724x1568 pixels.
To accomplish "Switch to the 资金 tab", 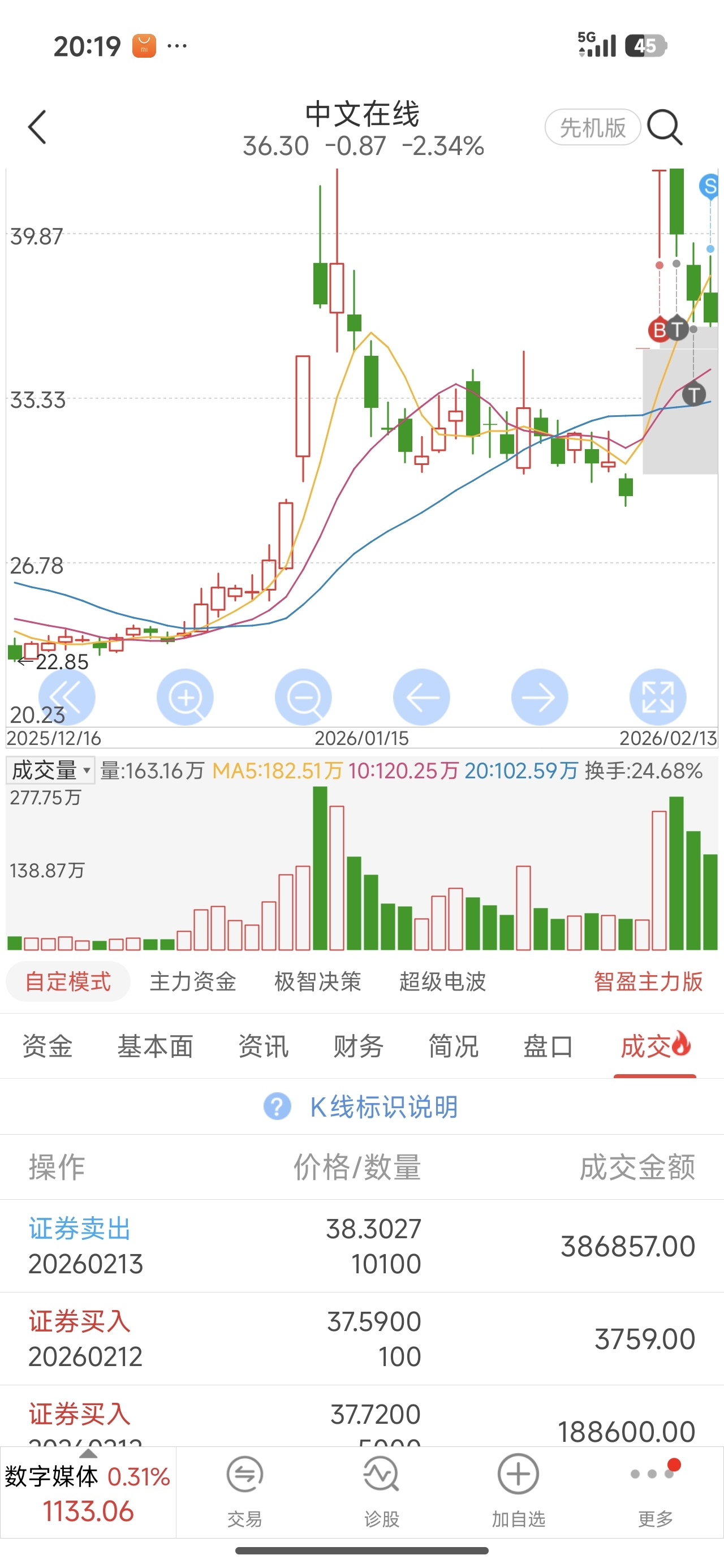I will 48,1047.
